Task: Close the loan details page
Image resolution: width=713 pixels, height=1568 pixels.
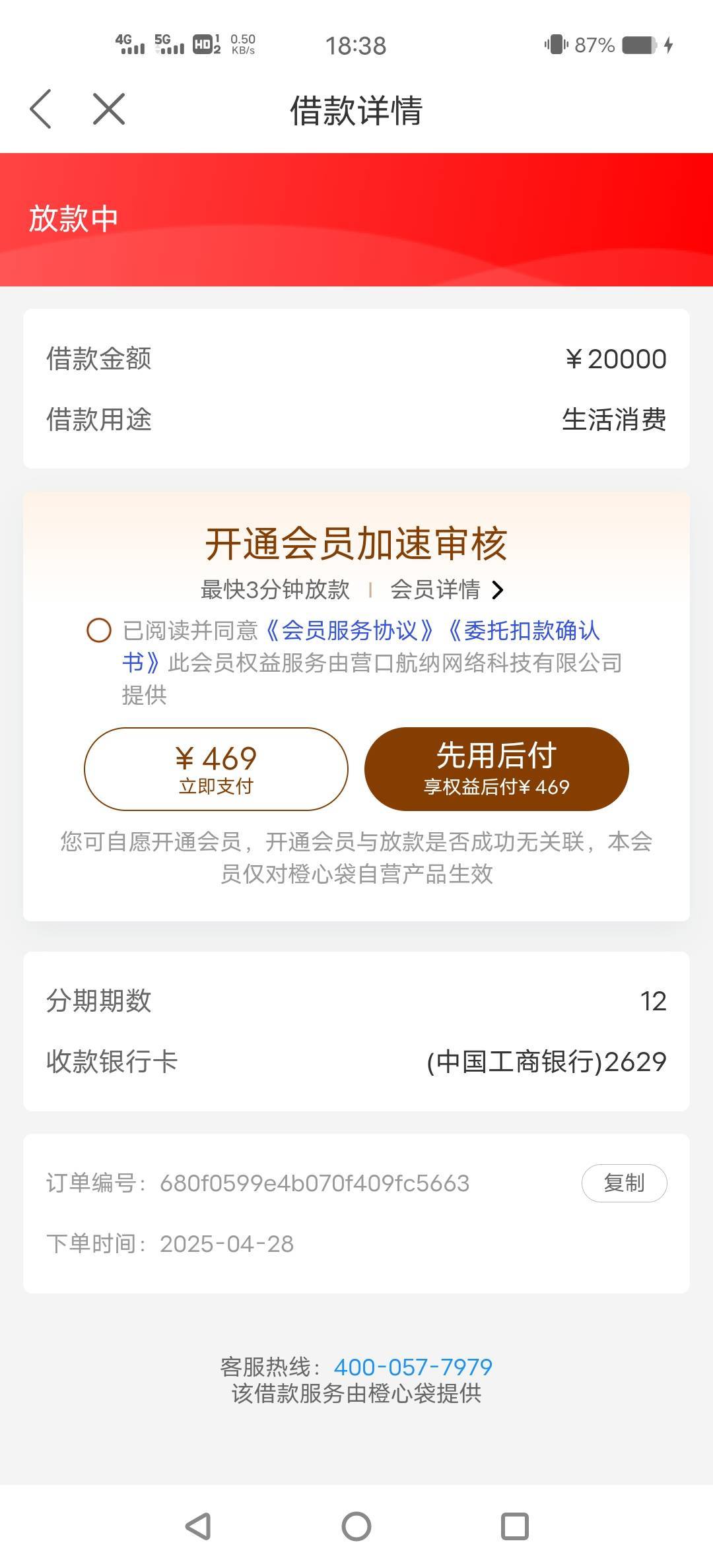Action: (x=109, y=109)
